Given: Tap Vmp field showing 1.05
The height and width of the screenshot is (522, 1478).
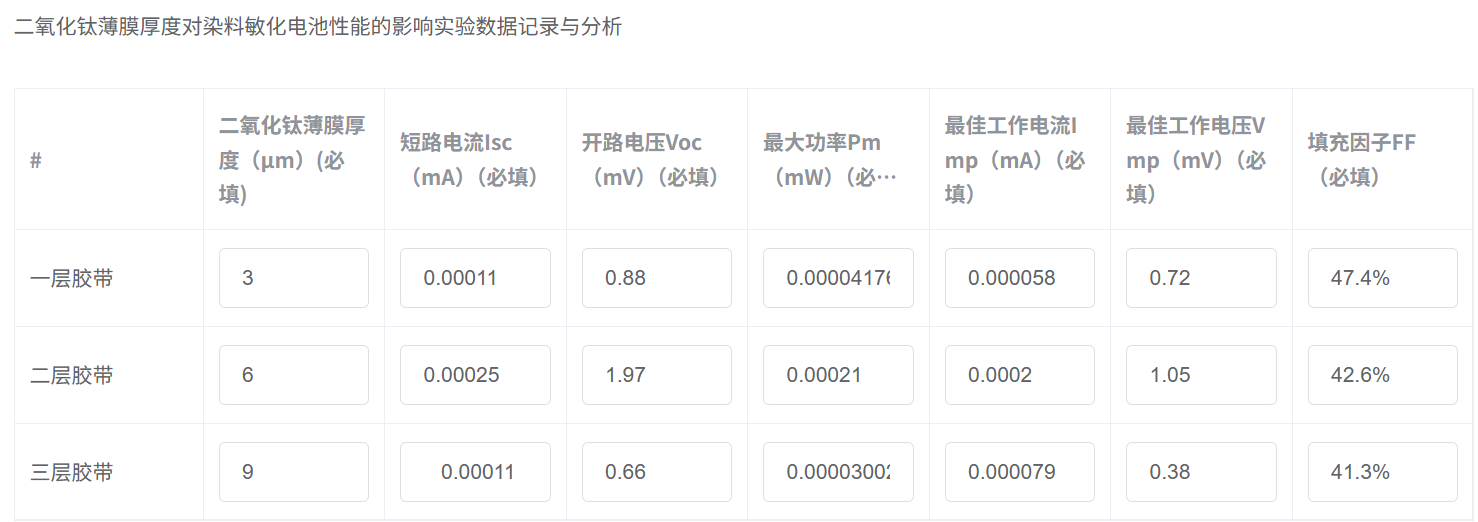Looking at the screenshot, I should 1201,375.
